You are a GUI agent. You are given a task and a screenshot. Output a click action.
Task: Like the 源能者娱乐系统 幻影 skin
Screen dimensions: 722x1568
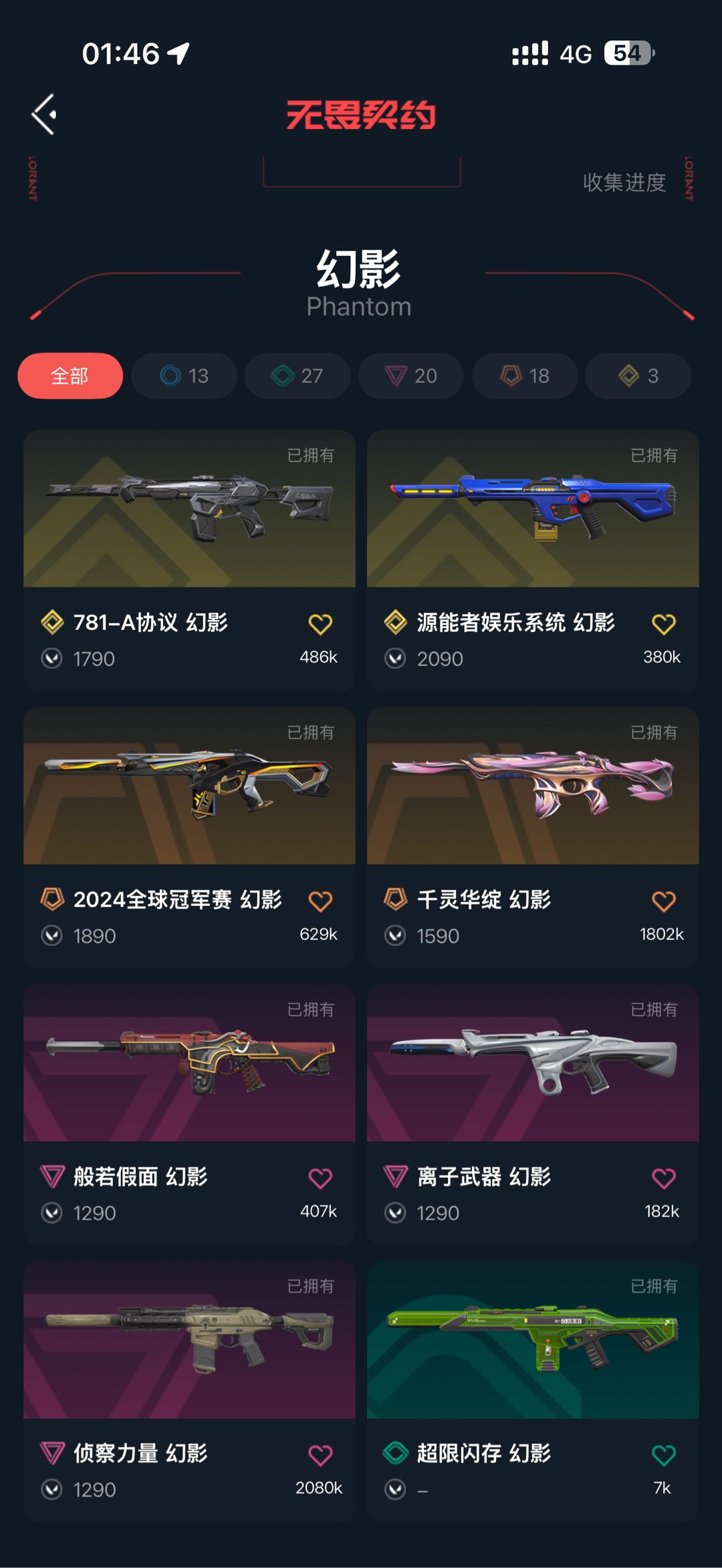tap(663, 625)
